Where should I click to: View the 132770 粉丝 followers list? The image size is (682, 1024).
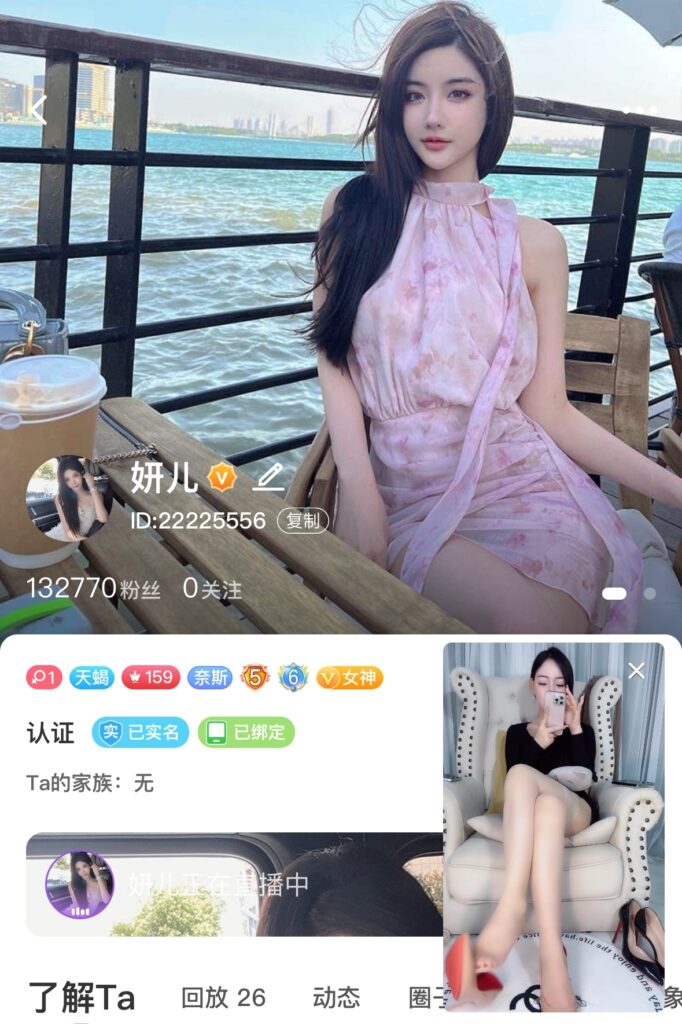(93, 589)
